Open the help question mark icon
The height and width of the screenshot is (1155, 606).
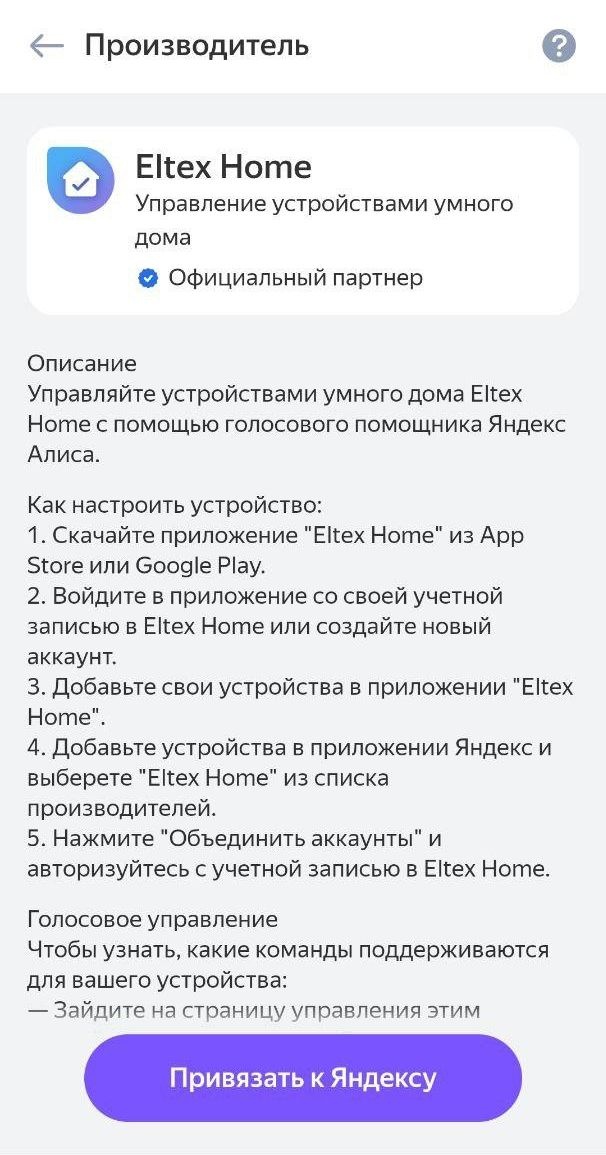[x=559, y=46]
